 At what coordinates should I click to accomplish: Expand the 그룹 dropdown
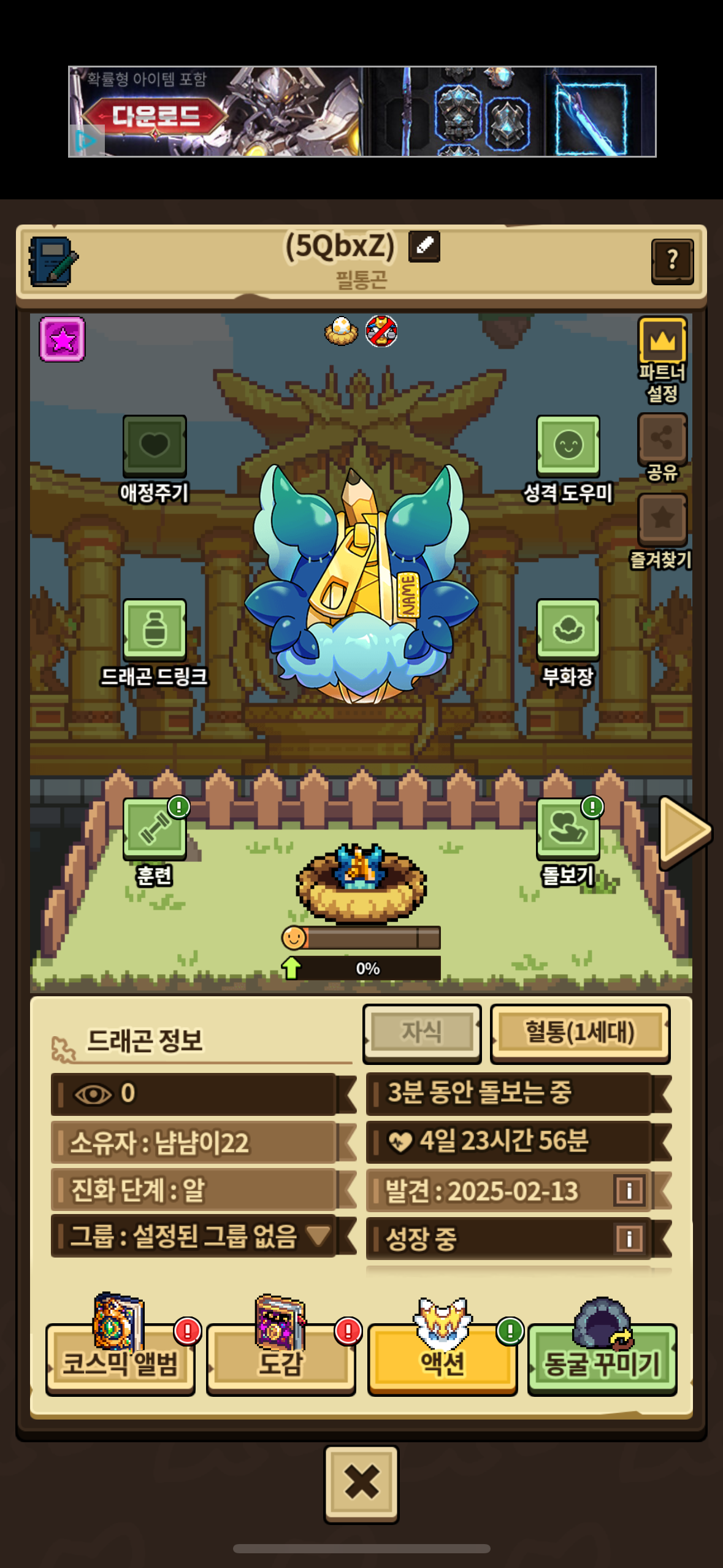(319, 1236)
